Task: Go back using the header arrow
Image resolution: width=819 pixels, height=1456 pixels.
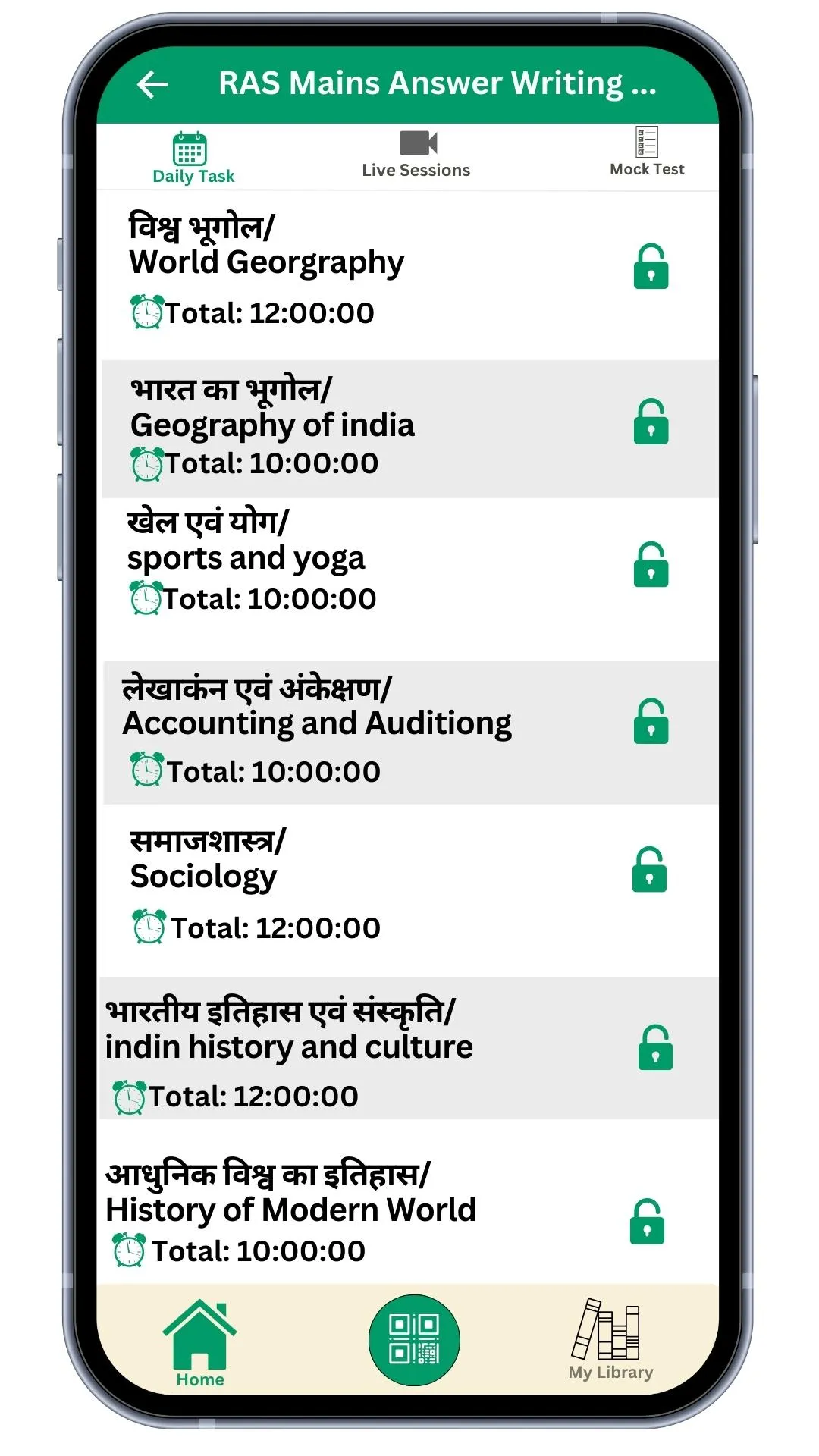Action: coord(152,84)
